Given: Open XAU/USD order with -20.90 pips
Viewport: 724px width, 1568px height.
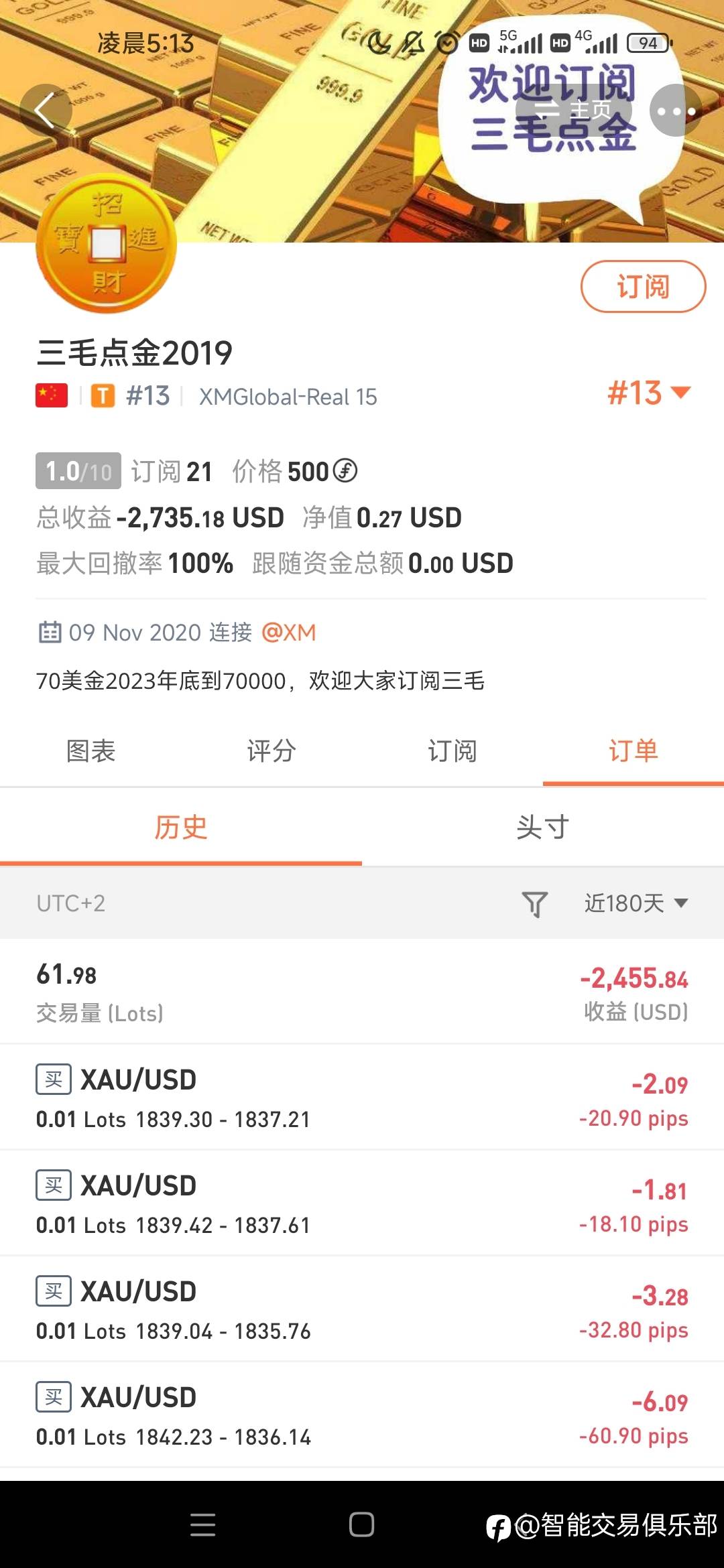Looking at the screenshot, I should tap(362, 1098).
